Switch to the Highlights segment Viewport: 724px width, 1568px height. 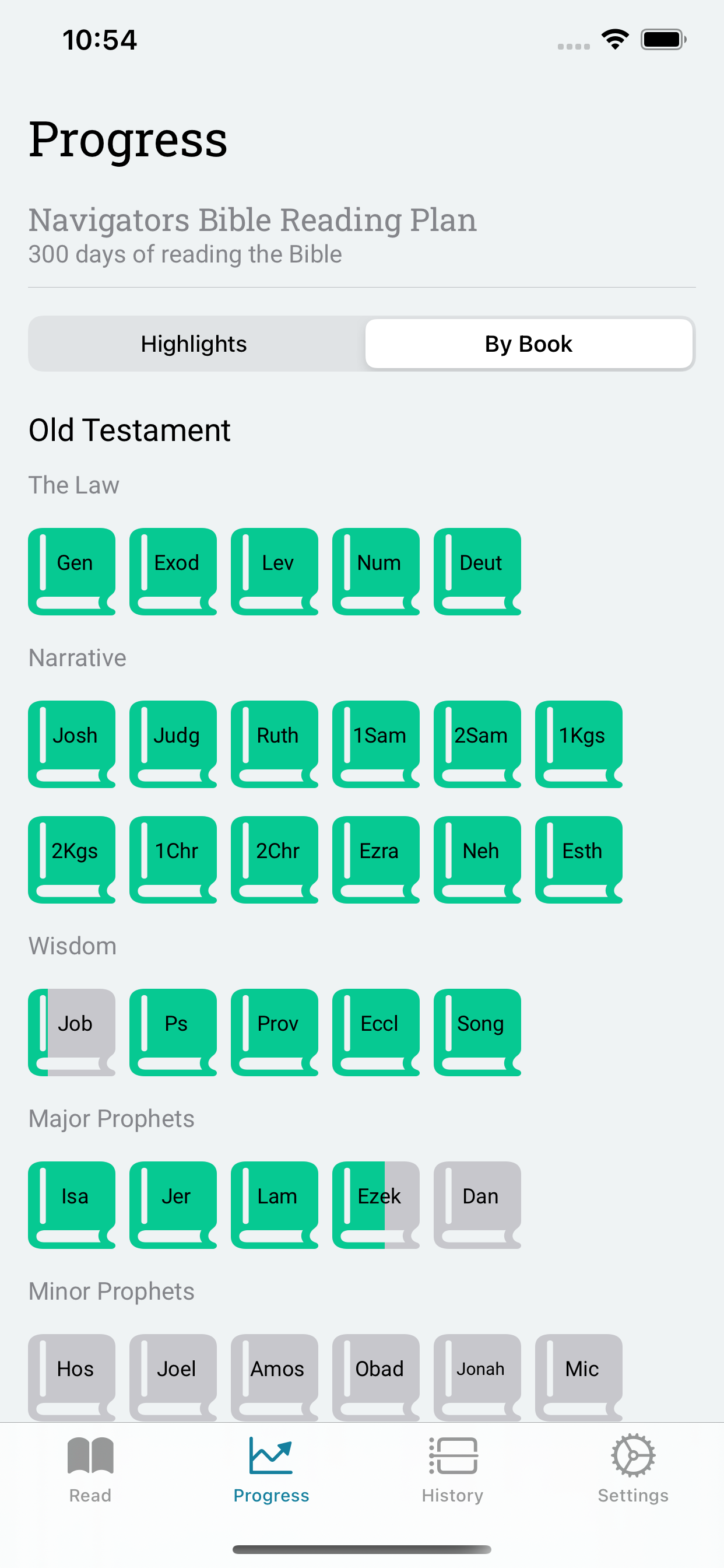tap(194, 344)
